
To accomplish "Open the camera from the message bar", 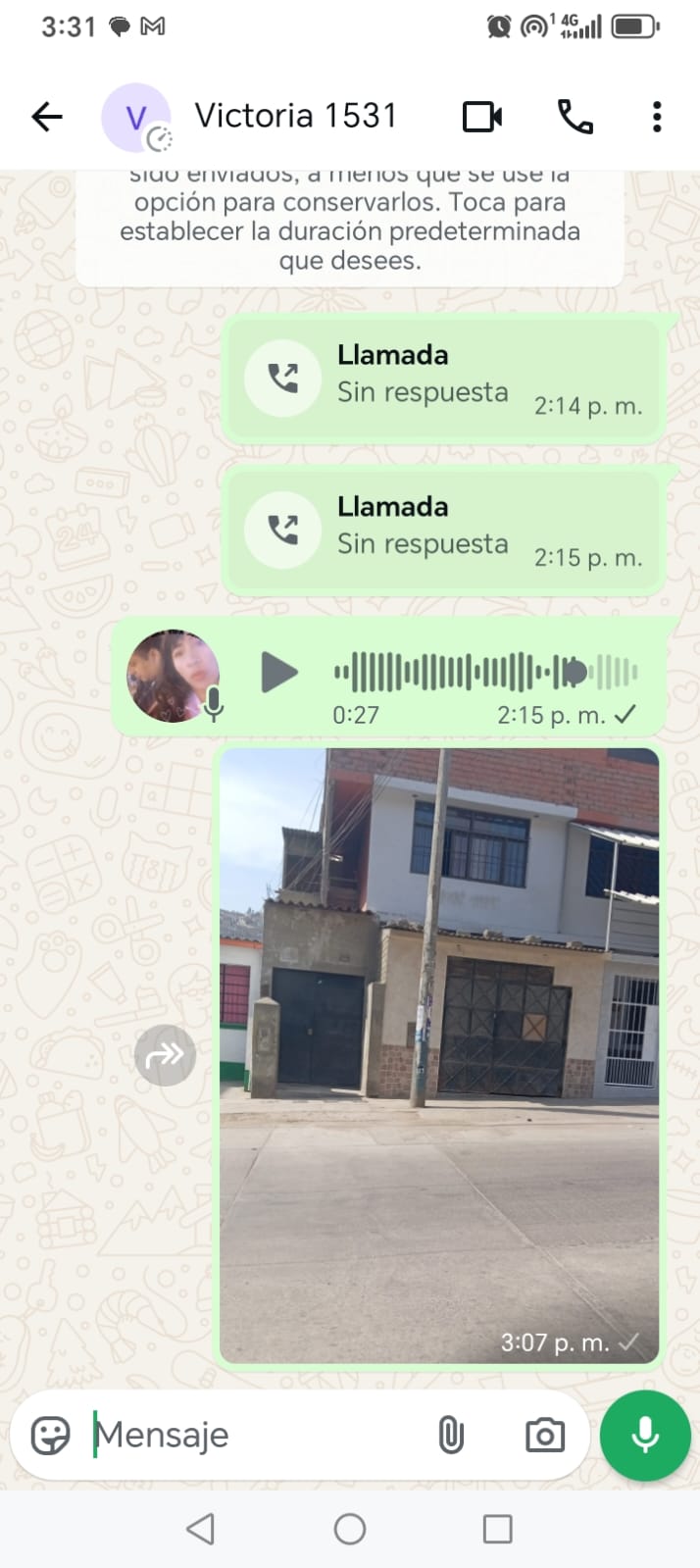I will (544, 1436).
